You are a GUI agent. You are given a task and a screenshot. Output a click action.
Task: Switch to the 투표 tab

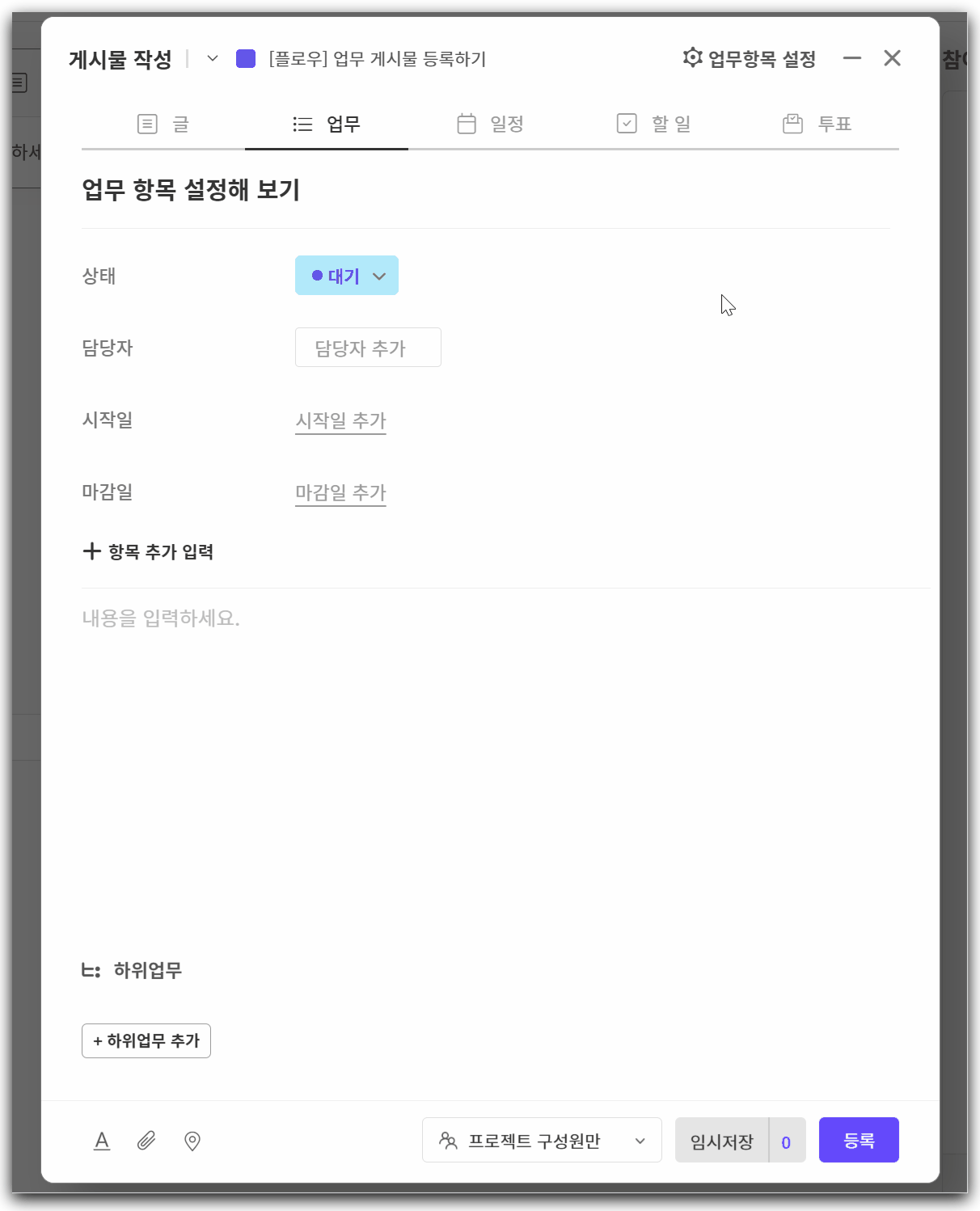click(817, 124)
